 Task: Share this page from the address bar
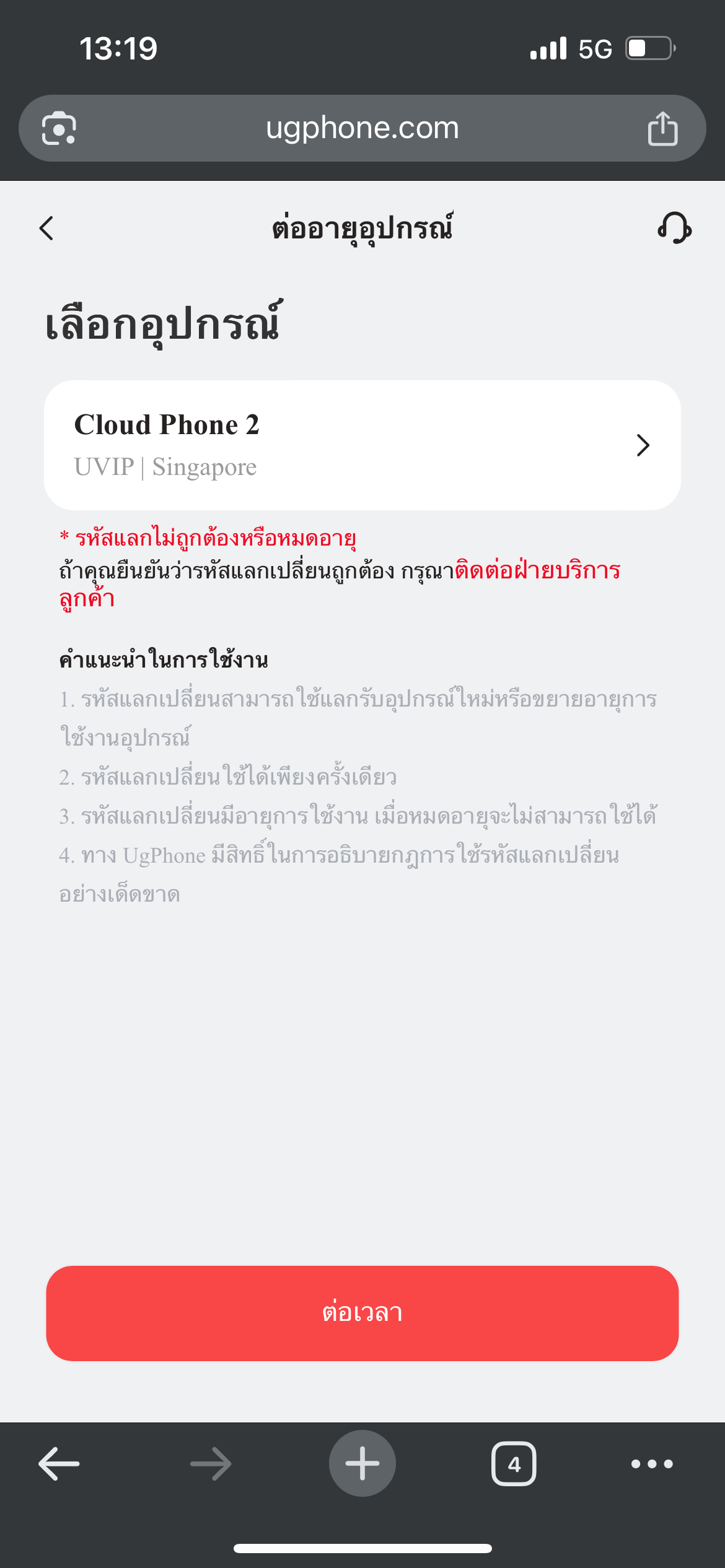[x=662, y=128]
